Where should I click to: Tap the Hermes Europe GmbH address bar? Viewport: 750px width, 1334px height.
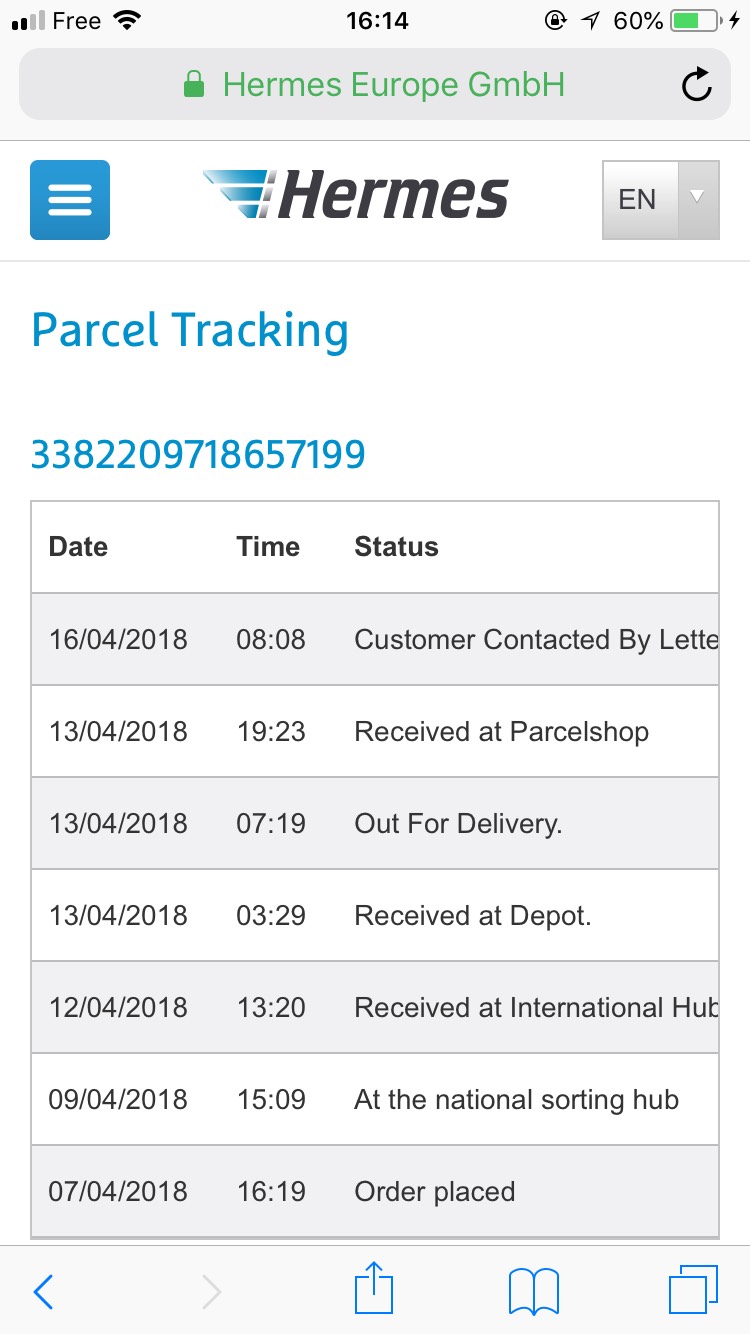(374, 85)
